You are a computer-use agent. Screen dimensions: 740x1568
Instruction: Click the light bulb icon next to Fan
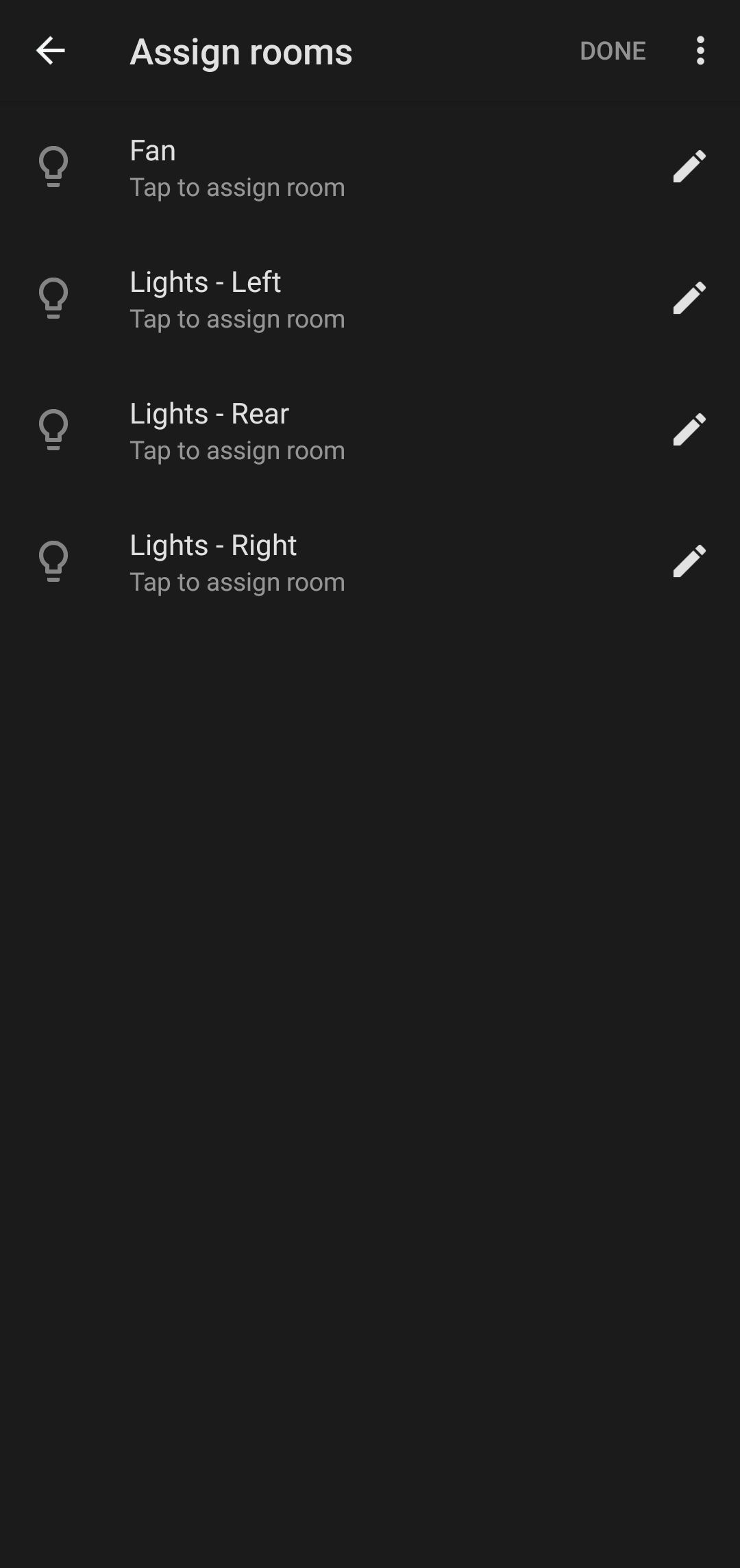52,167
